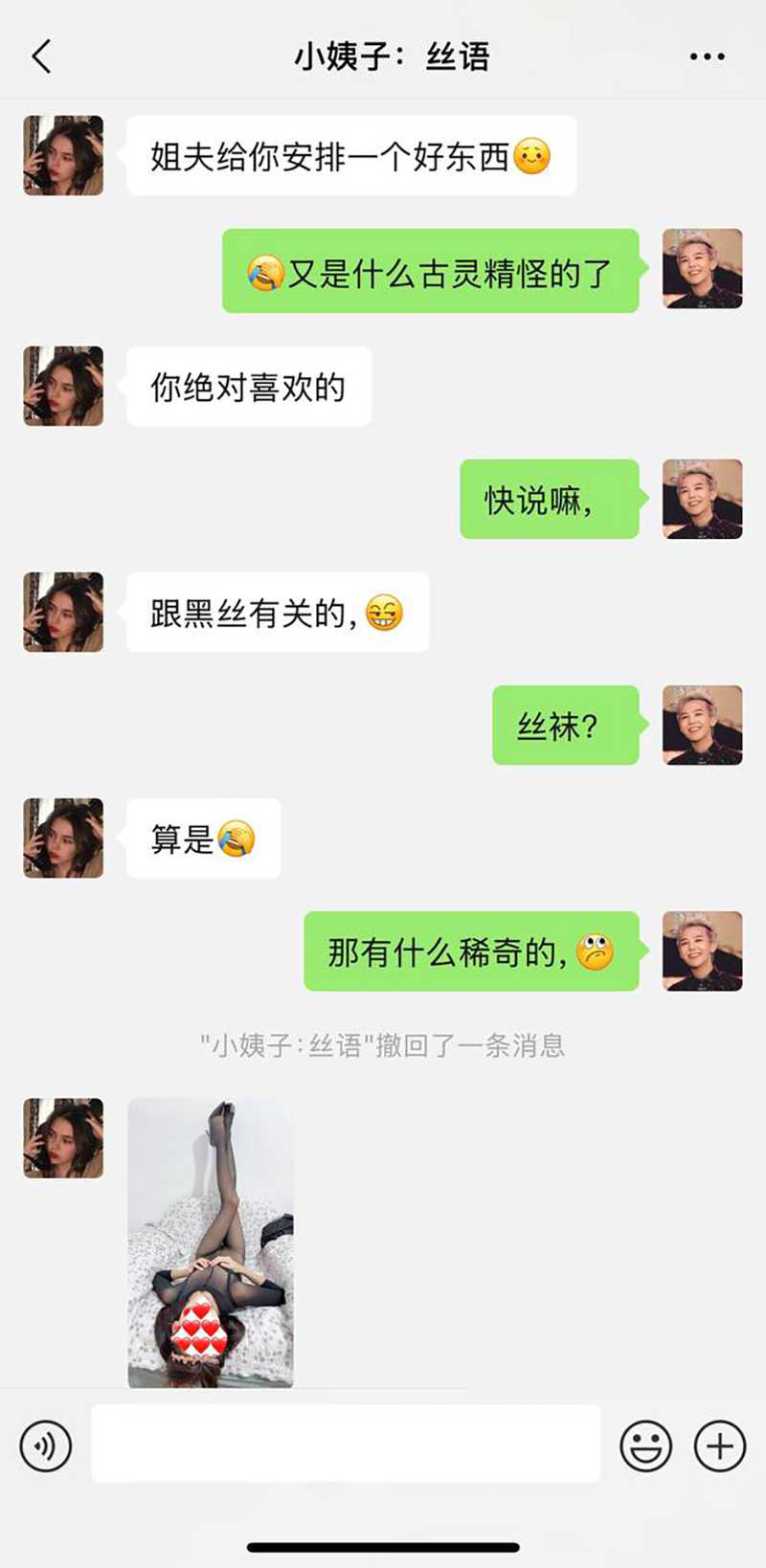Open the three-dot chat options menu
The height and width of the screenshot is (1568, 766).
[x=707, y=56]
